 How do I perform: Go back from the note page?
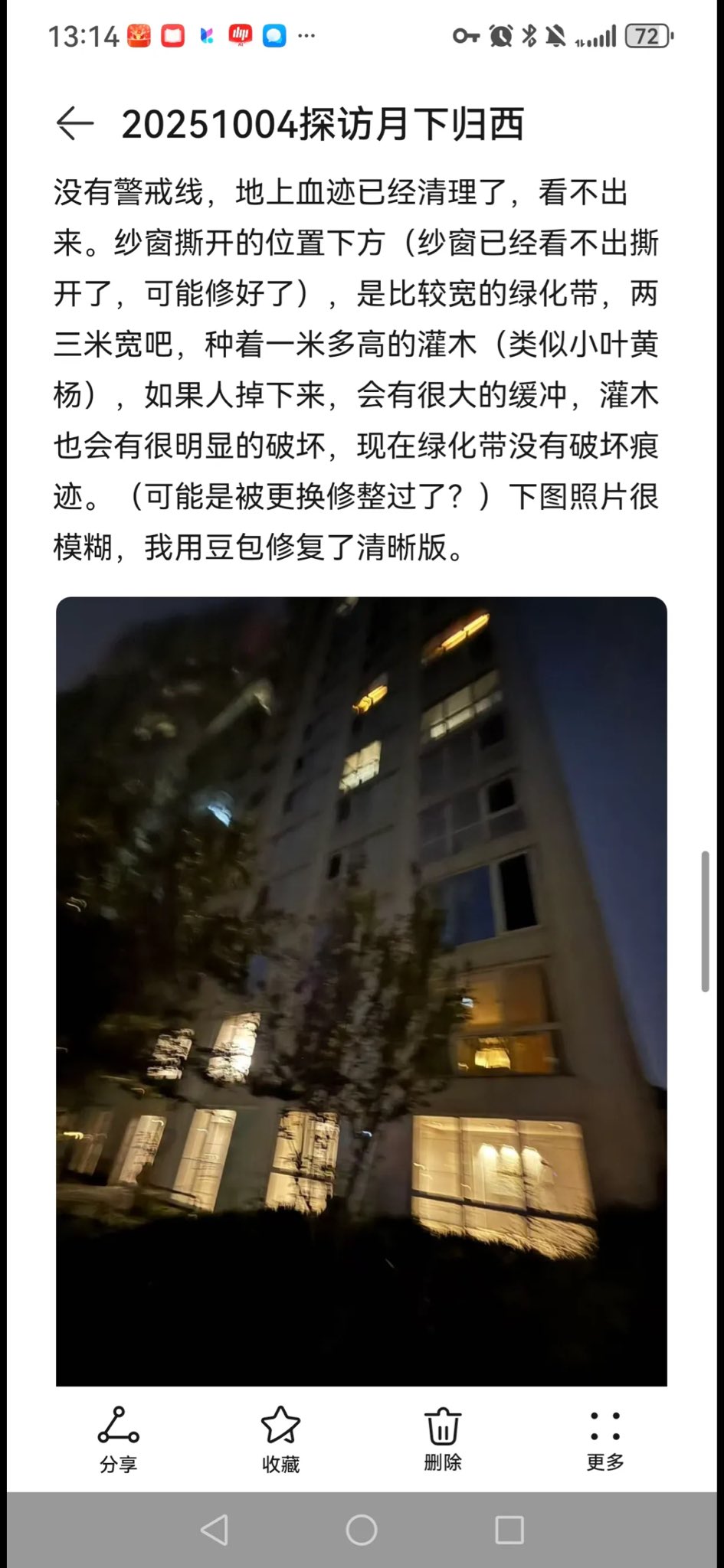75,124
